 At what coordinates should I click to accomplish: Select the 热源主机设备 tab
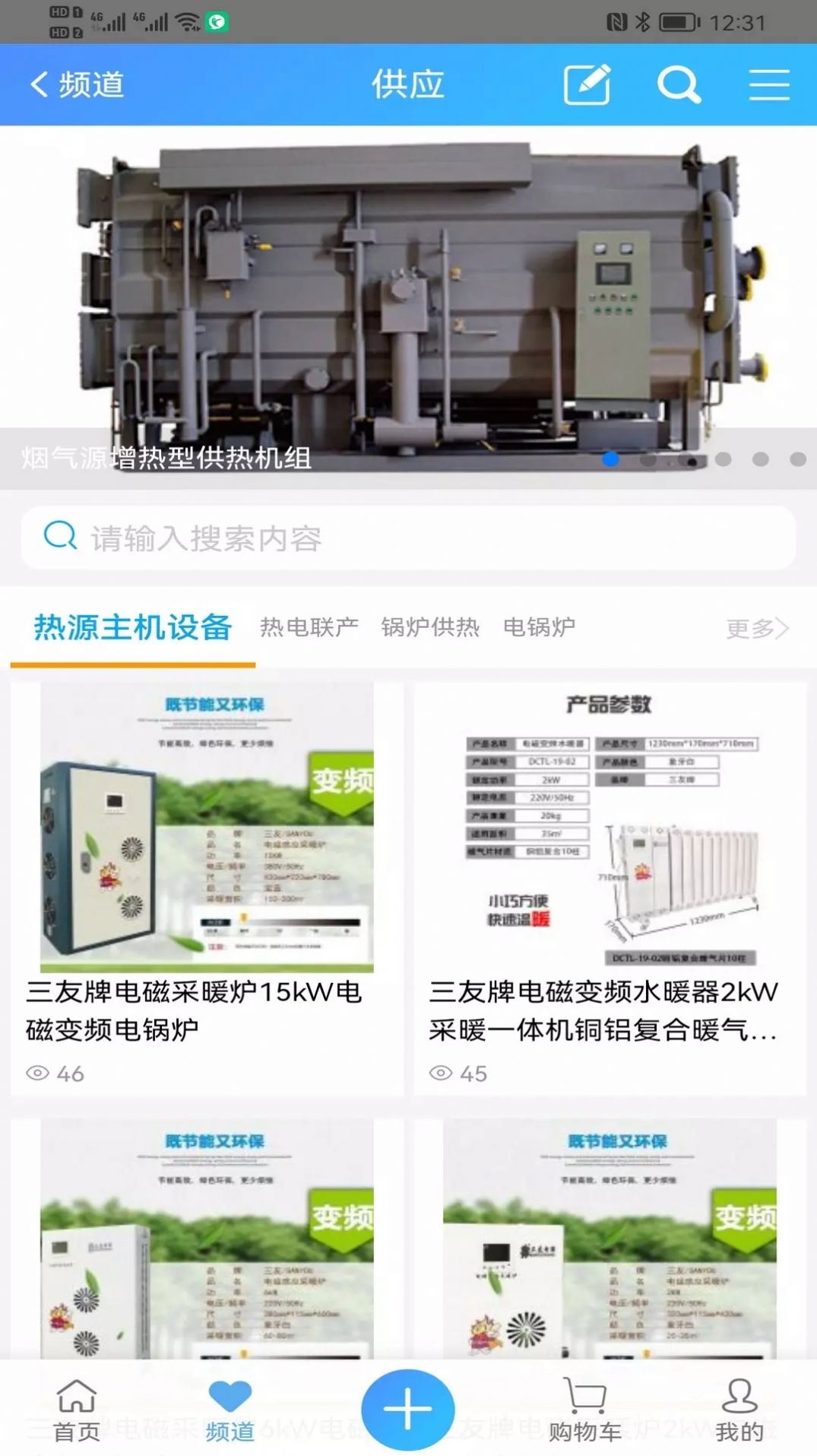[x=133, y=628]
